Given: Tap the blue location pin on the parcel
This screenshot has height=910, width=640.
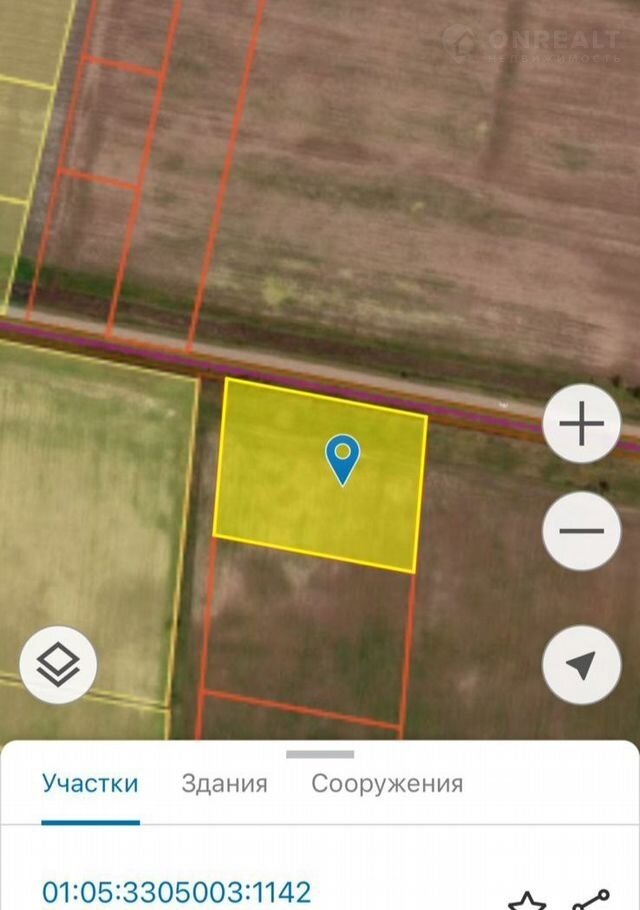Looking at the screenshot, I should [x=342, y=458].
